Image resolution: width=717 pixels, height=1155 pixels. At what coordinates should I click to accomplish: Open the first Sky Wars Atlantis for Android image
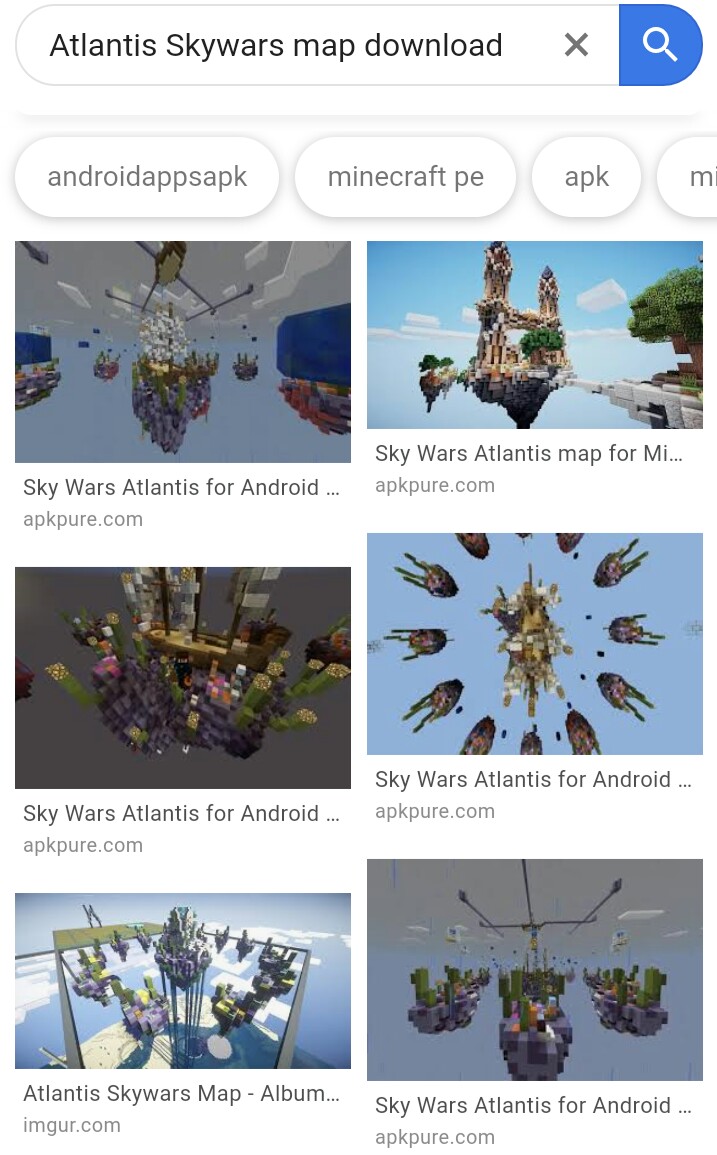183,352
